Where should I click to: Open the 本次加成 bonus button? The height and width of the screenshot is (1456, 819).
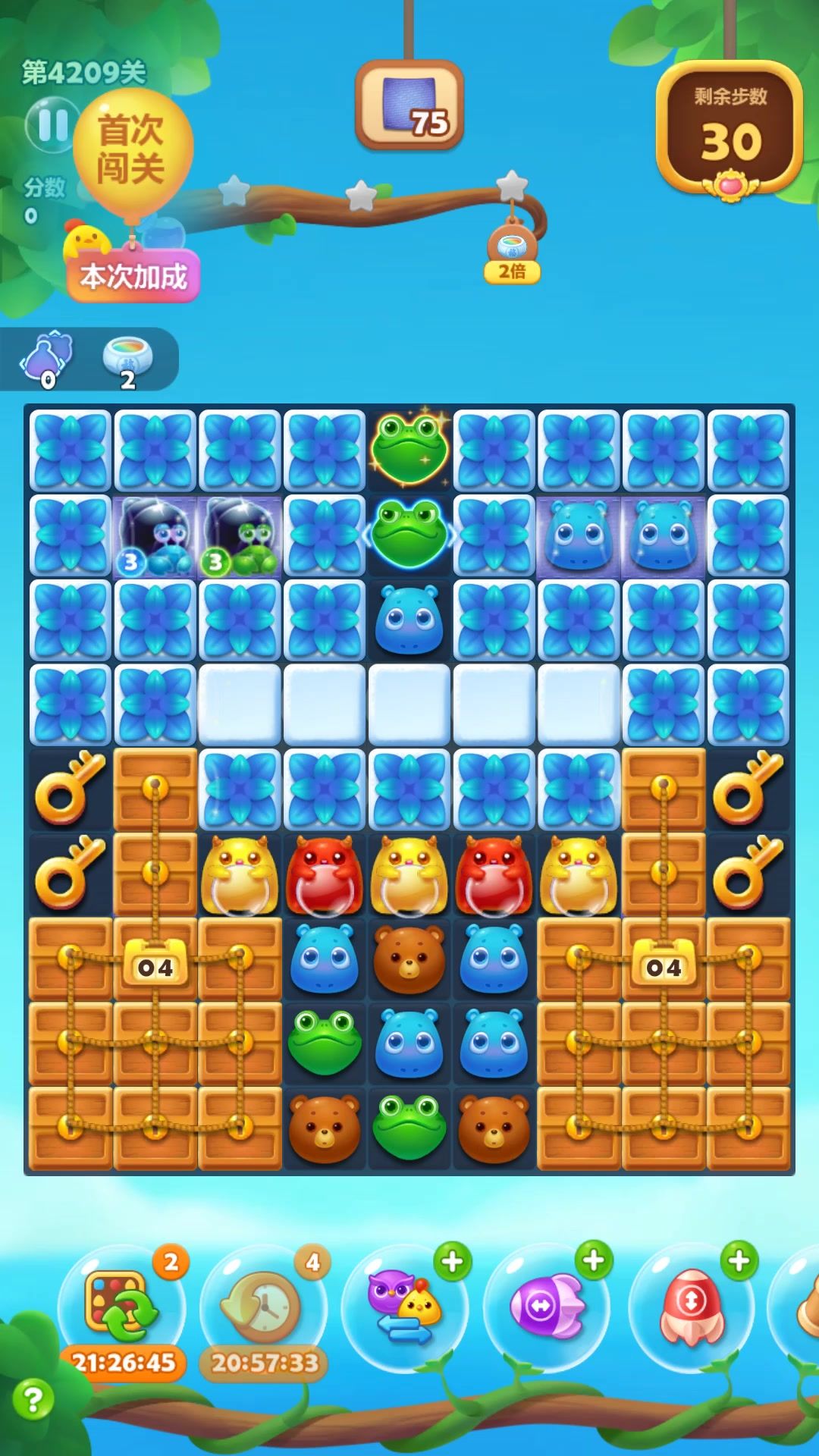(133, 277)
